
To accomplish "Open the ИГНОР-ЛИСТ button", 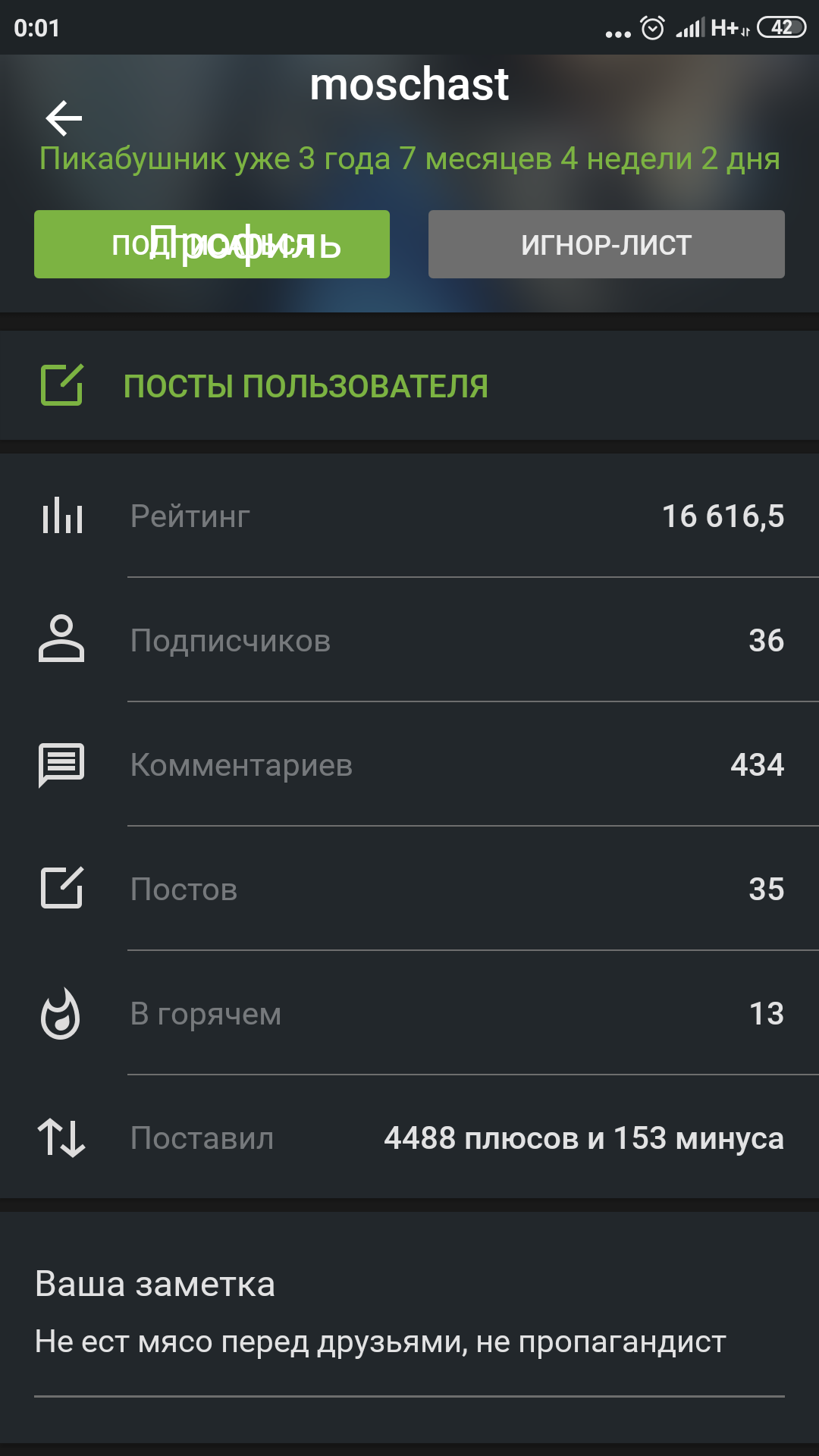I will (606, 244).
